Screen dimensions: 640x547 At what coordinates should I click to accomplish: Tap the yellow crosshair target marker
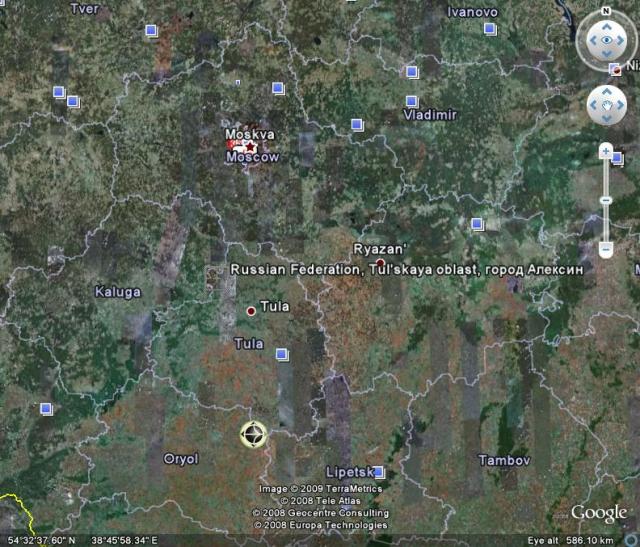[x=254, y=434]
